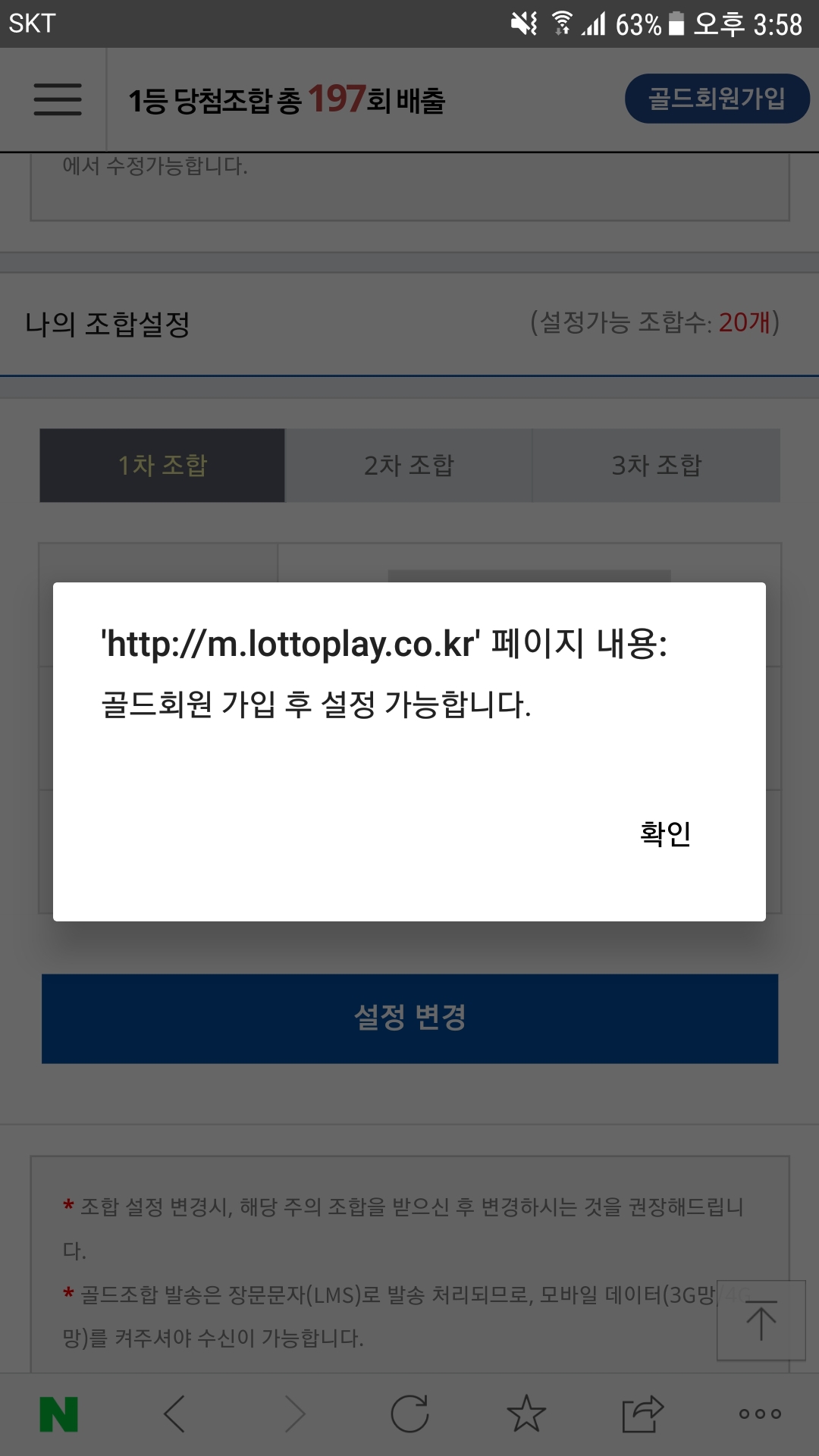Image resolution: width=819 pixels, height=1456 pixels.
Task: Reload the page
Action: [409, 1414]
